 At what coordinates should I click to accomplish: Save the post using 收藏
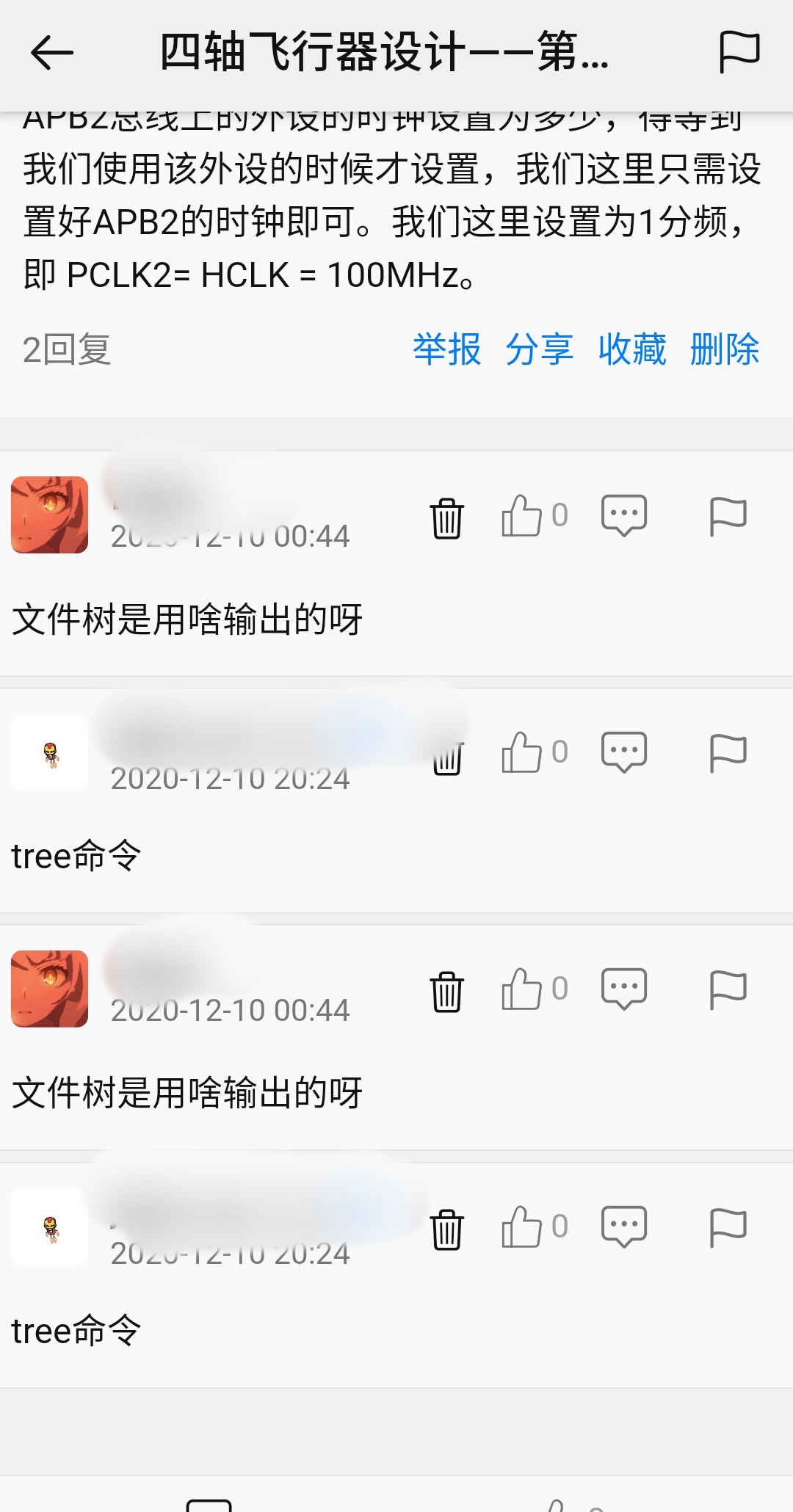[631, 349]
